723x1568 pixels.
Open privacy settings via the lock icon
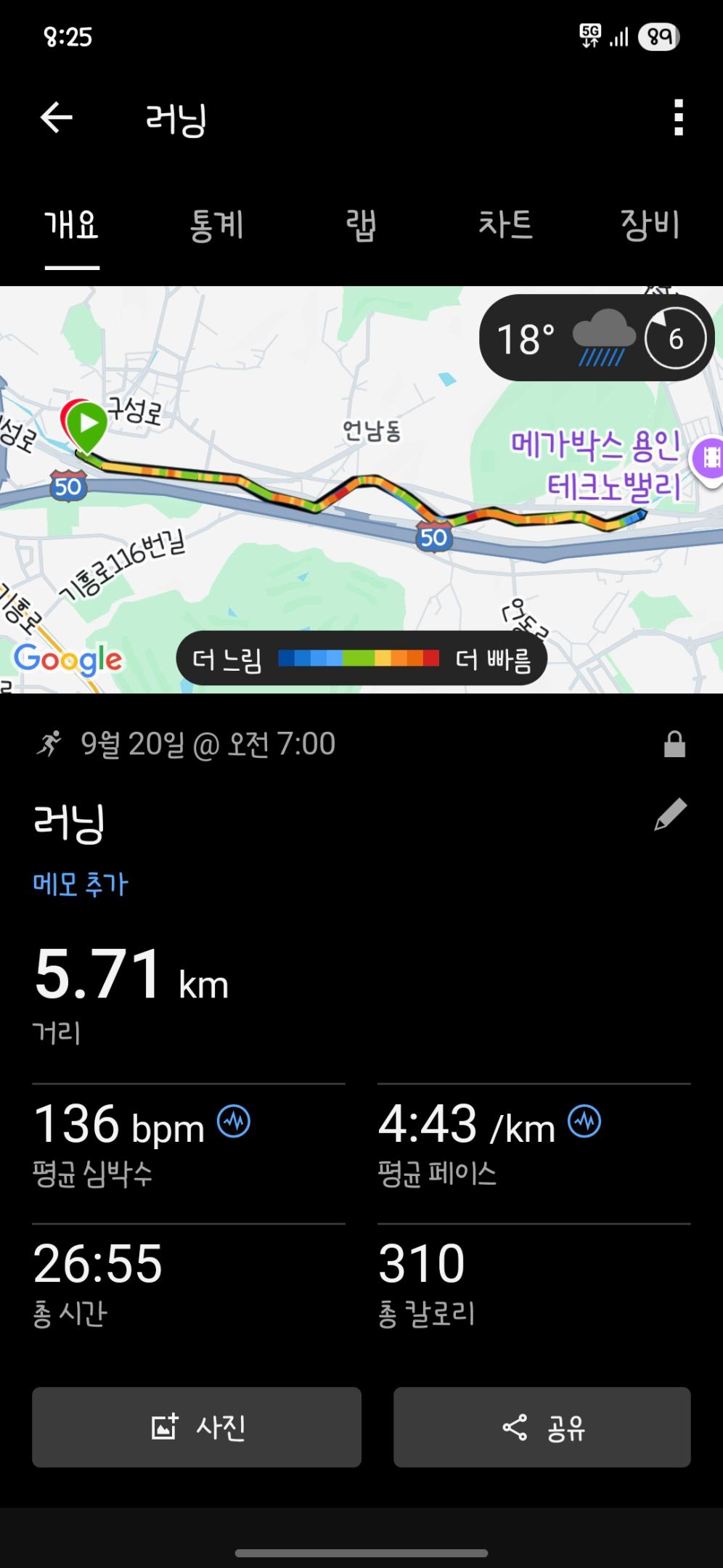tap(674, 745)
